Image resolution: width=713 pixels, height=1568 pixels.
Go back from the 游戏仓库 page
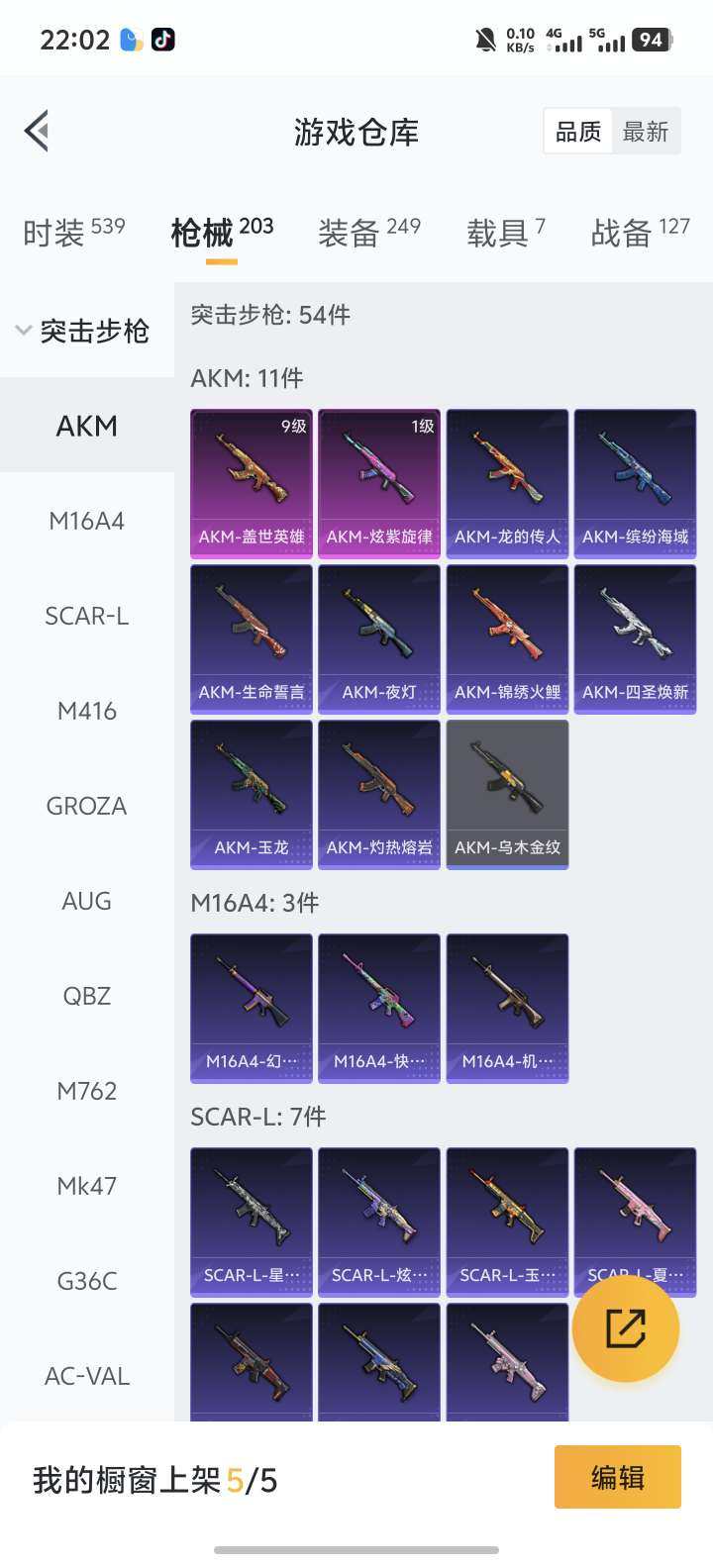[38, 131]
